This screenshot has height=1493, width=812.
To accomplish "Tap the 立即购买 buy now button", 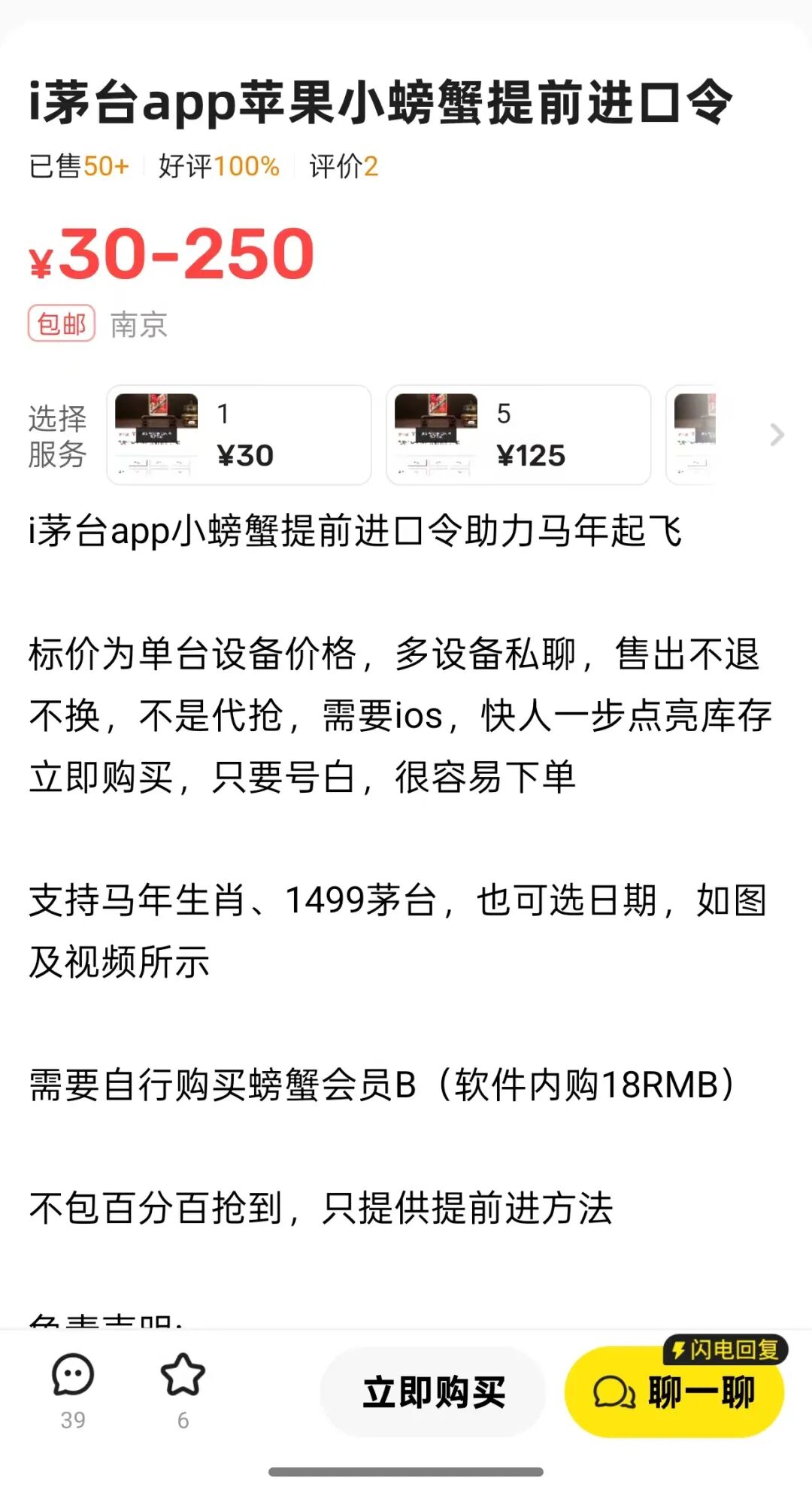I will pos(433,1391).
